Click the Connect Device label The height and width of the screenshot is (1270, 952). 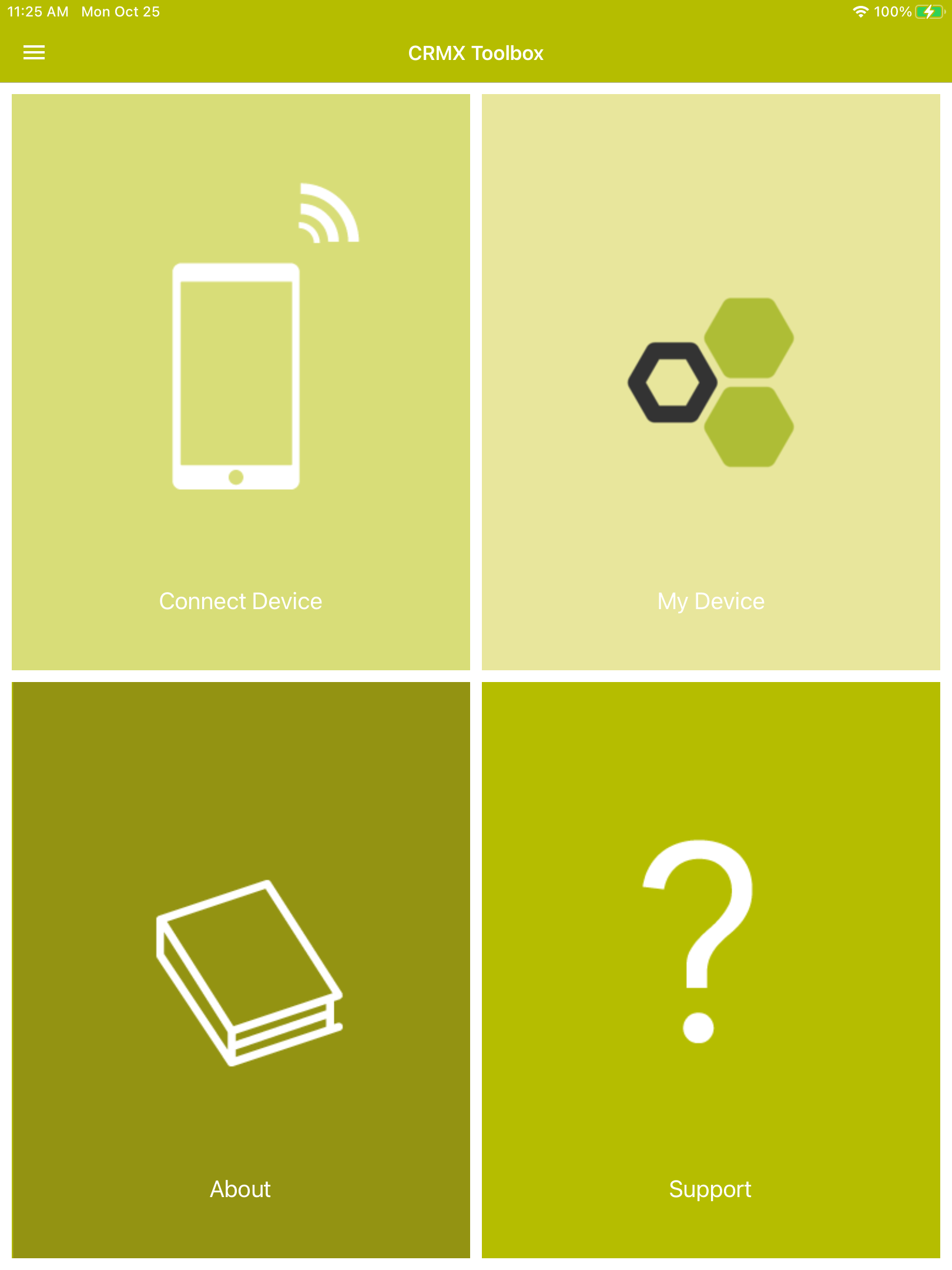click(x=241, y=601)
